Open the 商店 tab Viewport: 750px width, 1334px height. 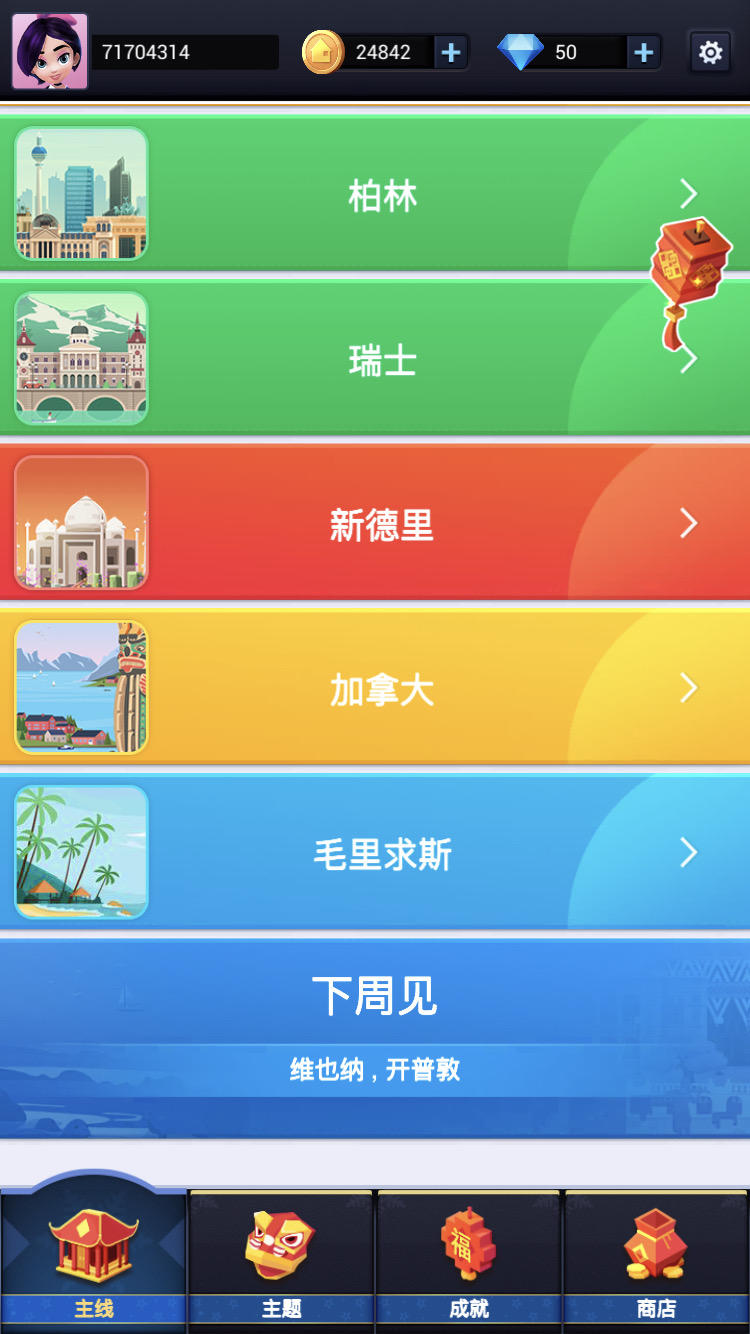click(x=656, y=1258)
